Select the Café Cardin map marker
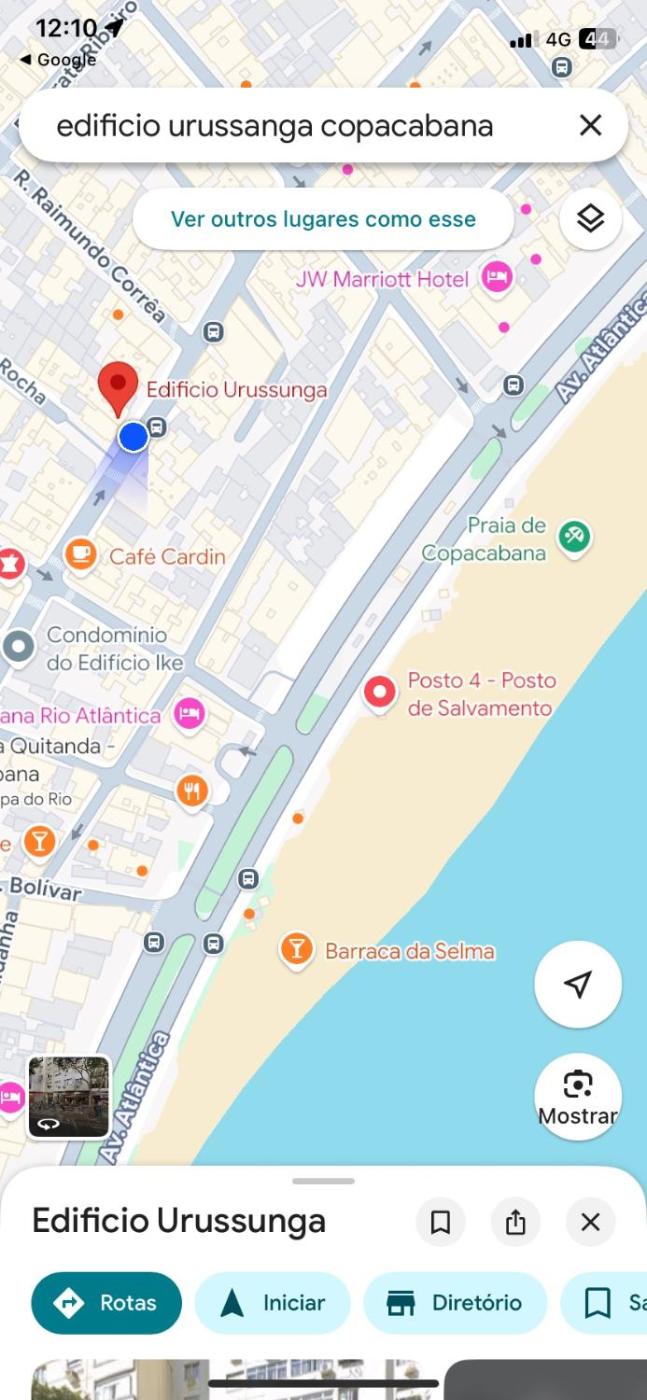The image size is (647, 1400). click(x=80, y=555)
